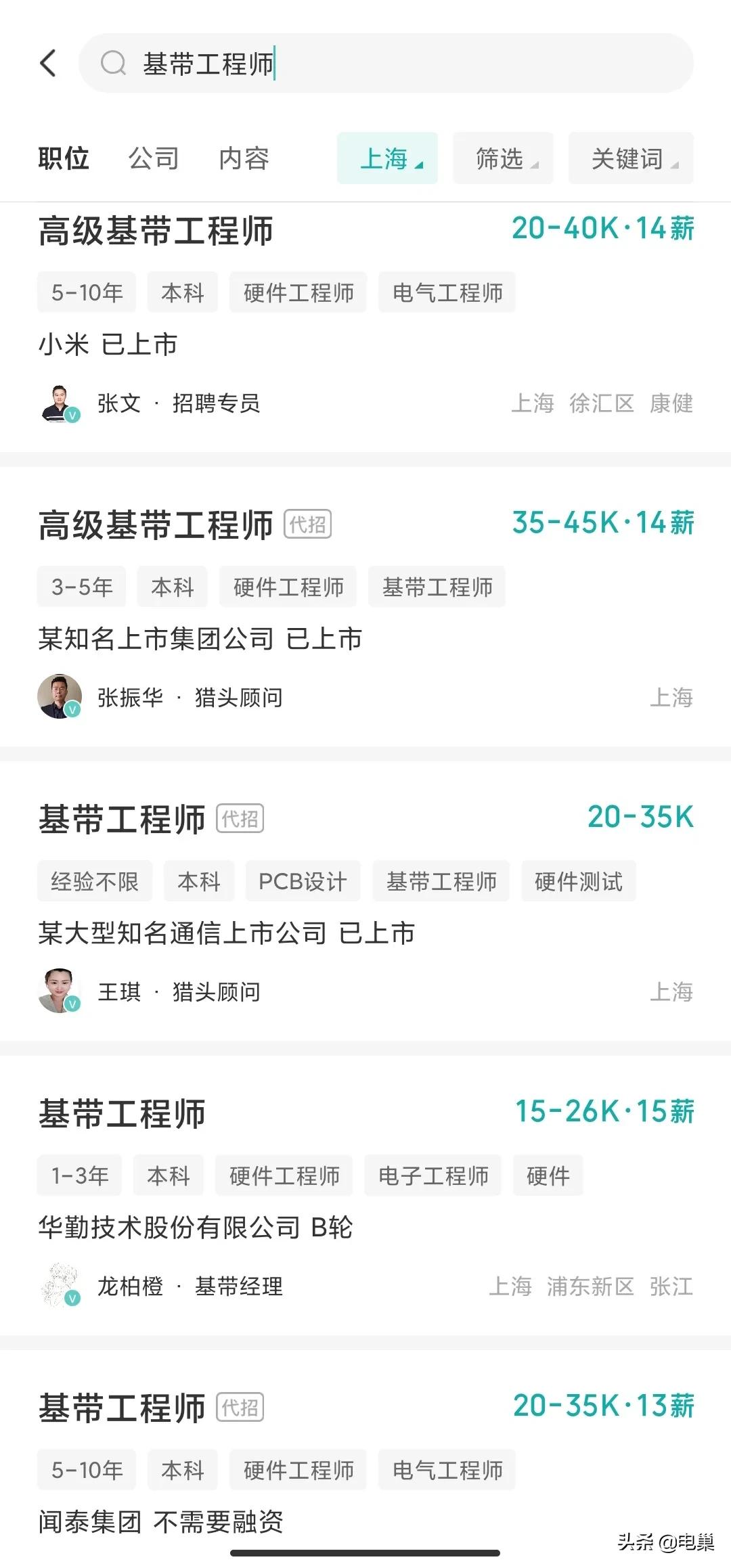Image resolution: width=731 pixels, height=1568 pixels.
Task: Click 龙柏橙's avatar image
Action: coord(60,1286)
